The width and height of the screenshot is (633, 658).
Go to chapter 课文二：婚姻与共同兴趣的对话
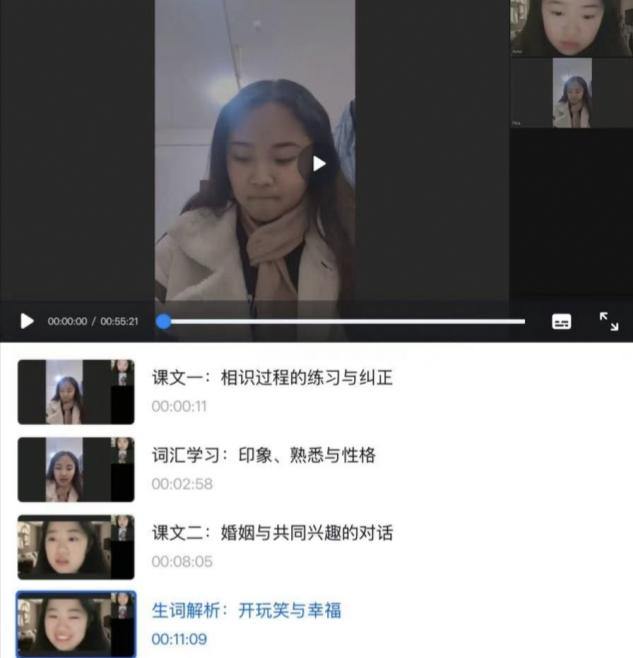pyautogui.click(x=272, y=532)
